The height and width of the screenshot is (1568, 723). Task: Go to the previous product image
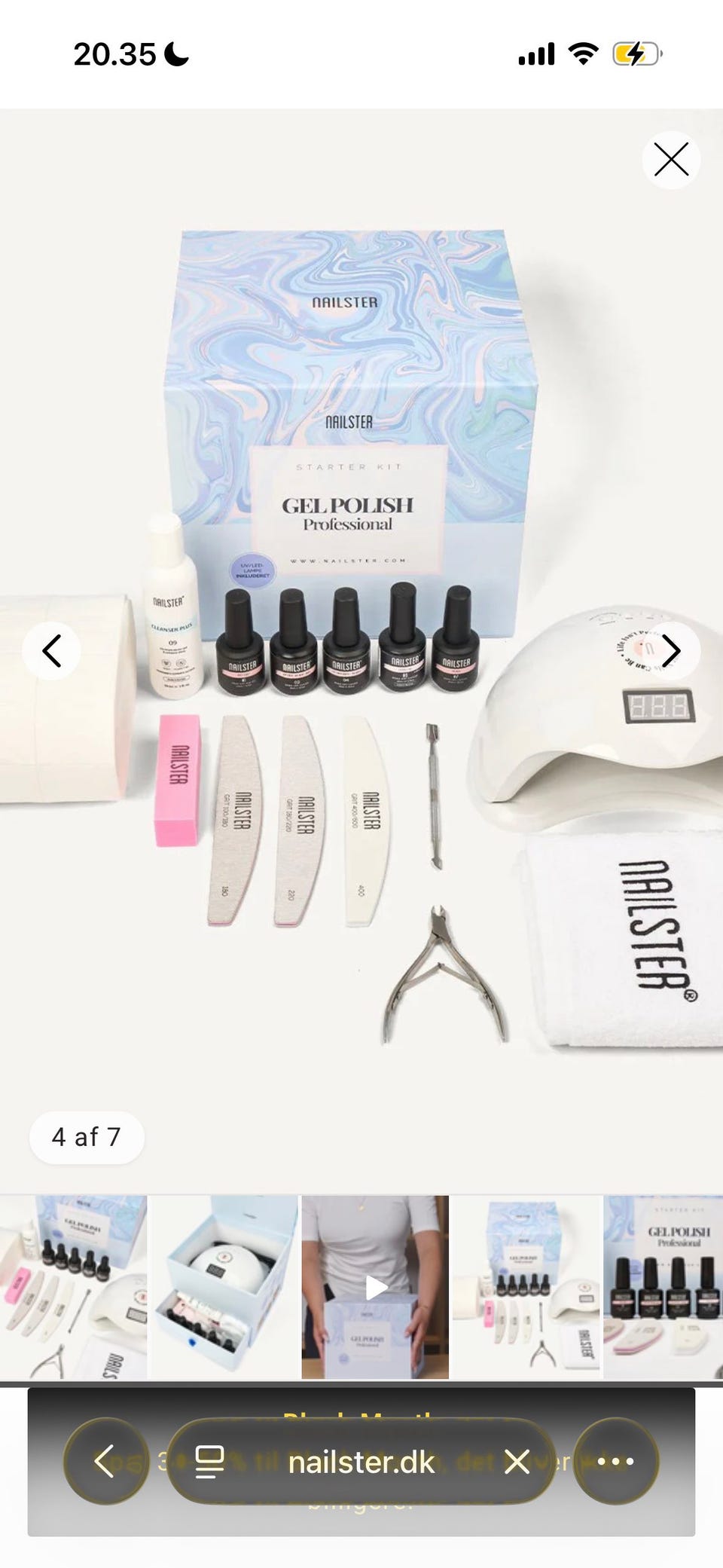click(51, 651)
